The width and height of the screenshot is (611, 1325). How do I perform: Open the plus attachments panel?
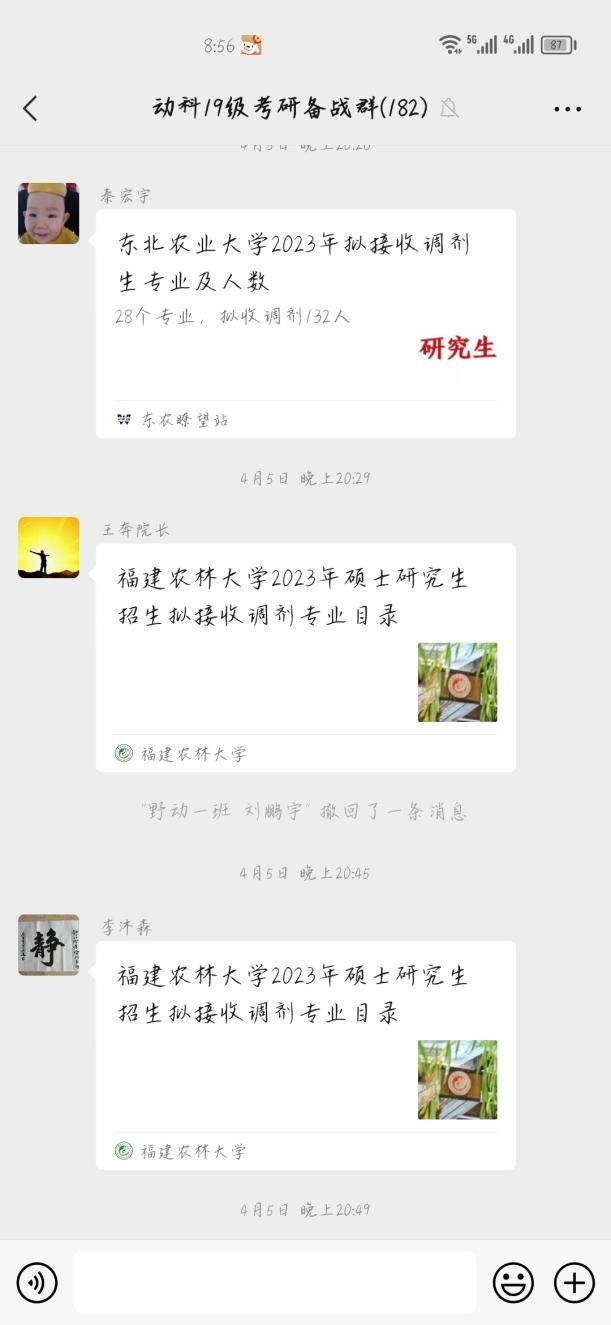point(574,1282)
